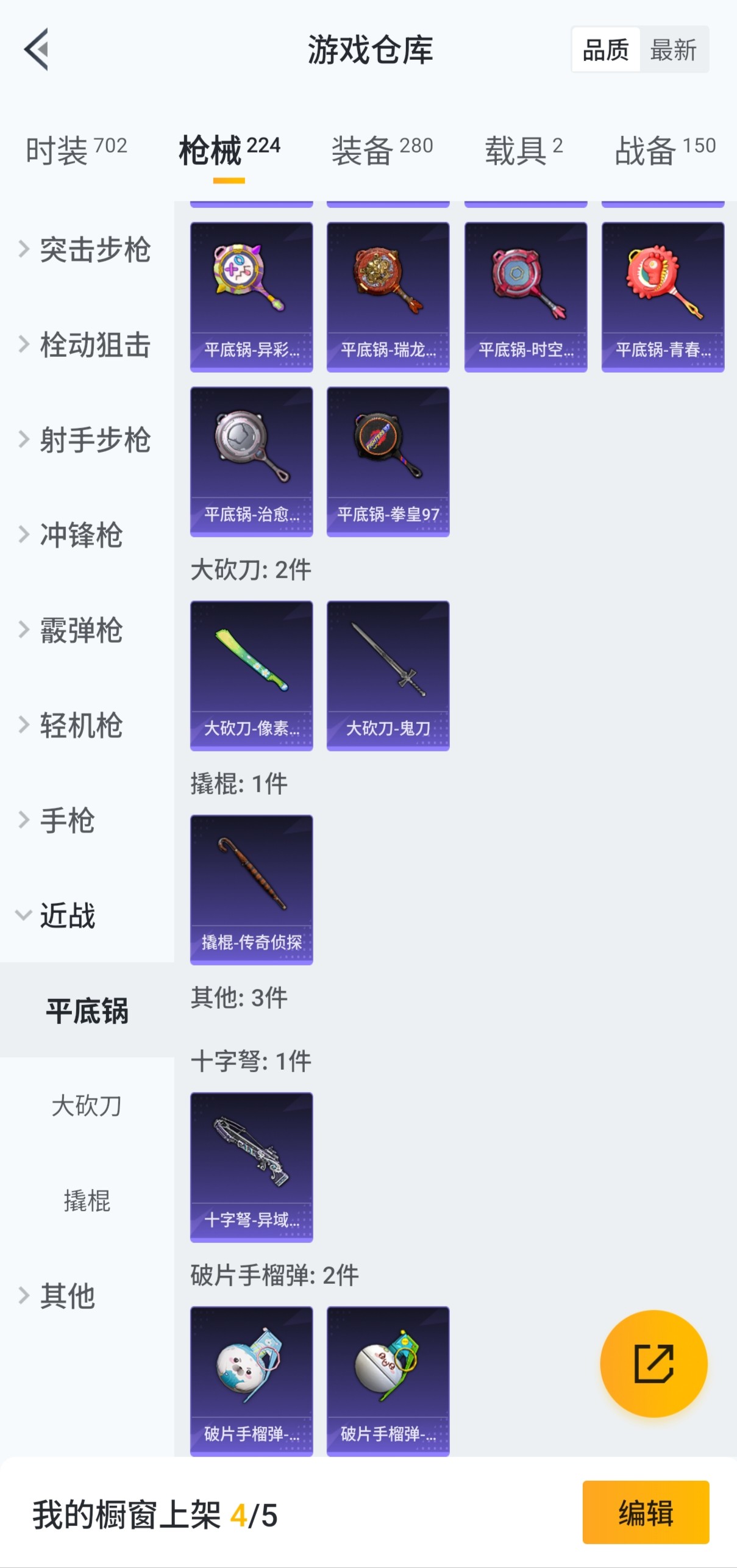Image resolution: width=737 pixels, height=1568 pixels.
Task: Open the 撬棍-传奇侦探 item
Action: click(252, 890)
